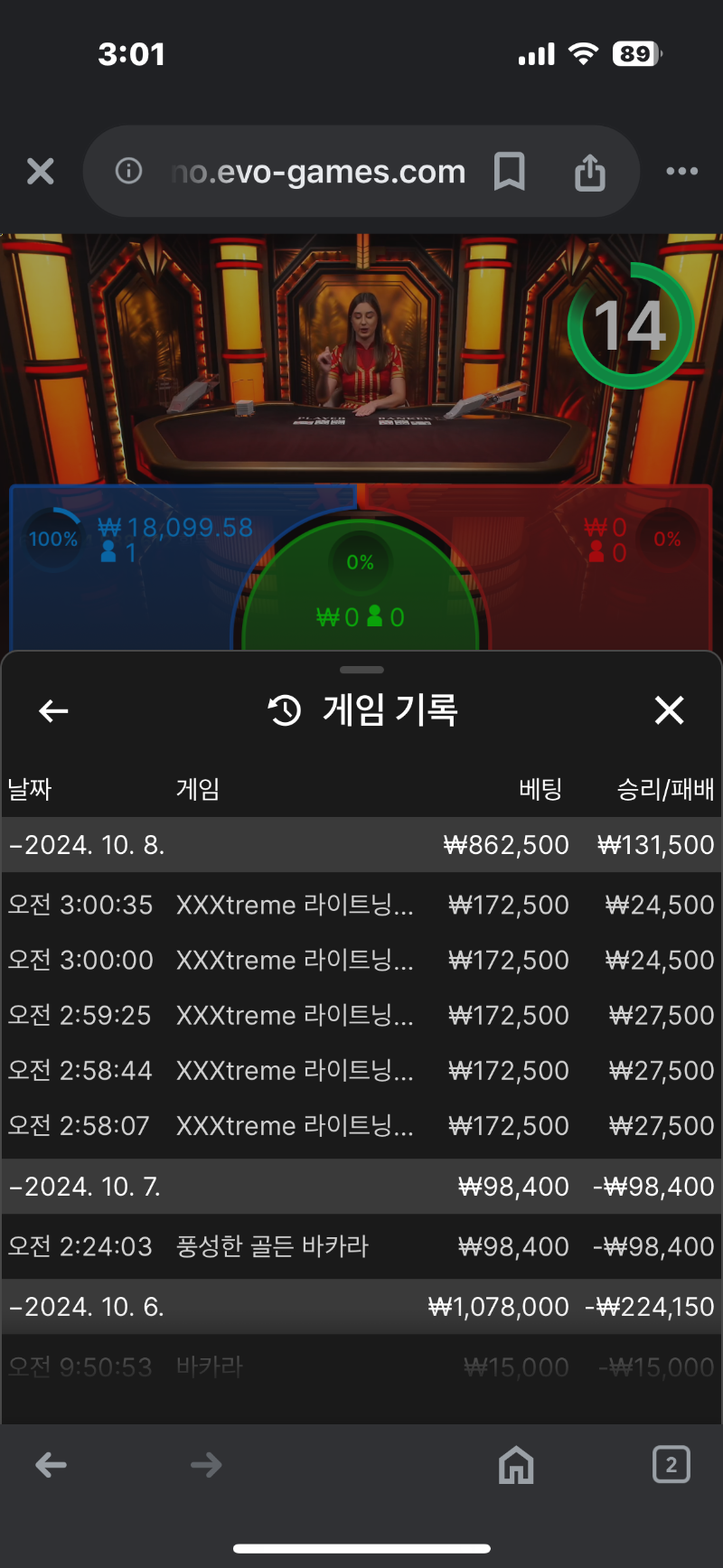Open the 오전 2:58:07 XXXtreme game record
This screenshot has width=723, height=1568.
click(x=361, y=1125)
